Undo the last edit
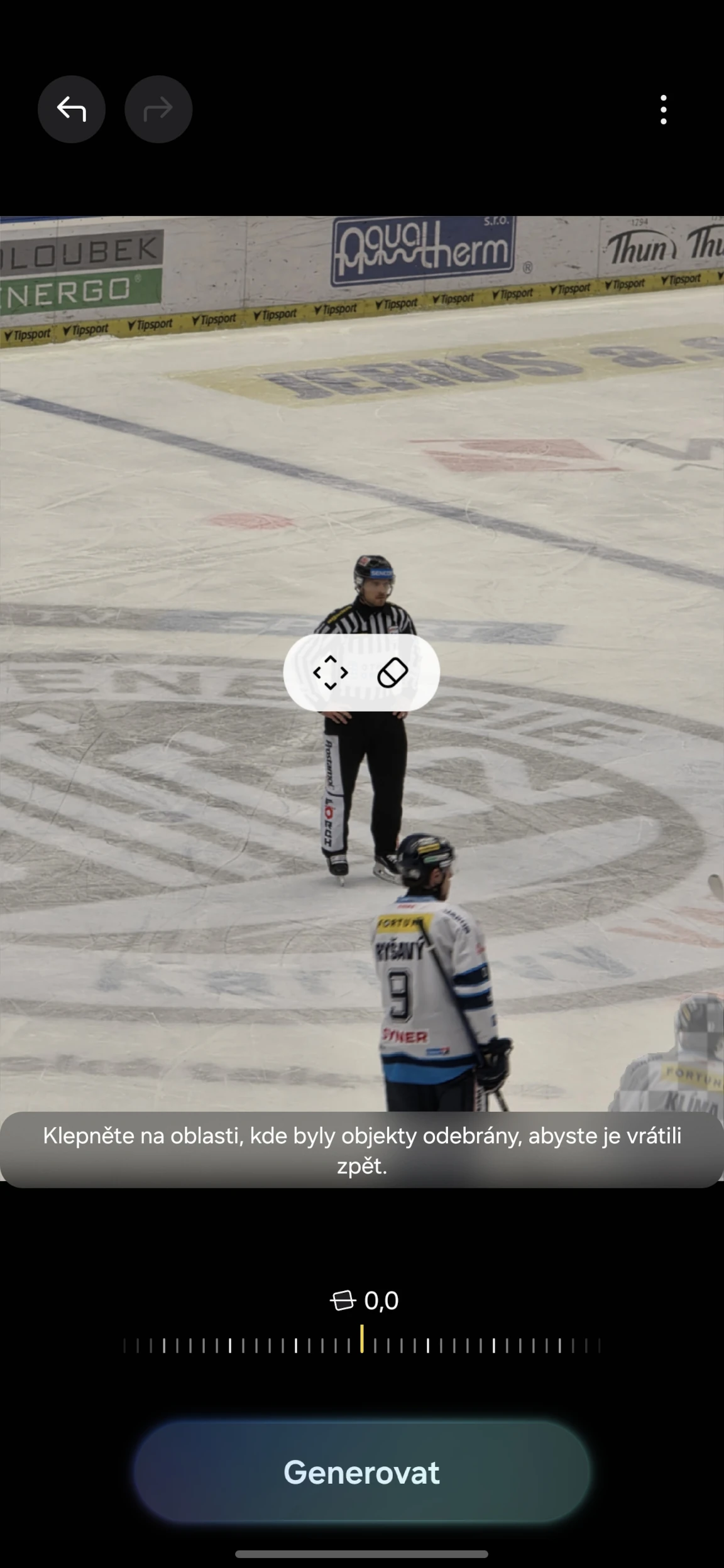The height and width of the screenshot is (1568, 724). (72, 109)
